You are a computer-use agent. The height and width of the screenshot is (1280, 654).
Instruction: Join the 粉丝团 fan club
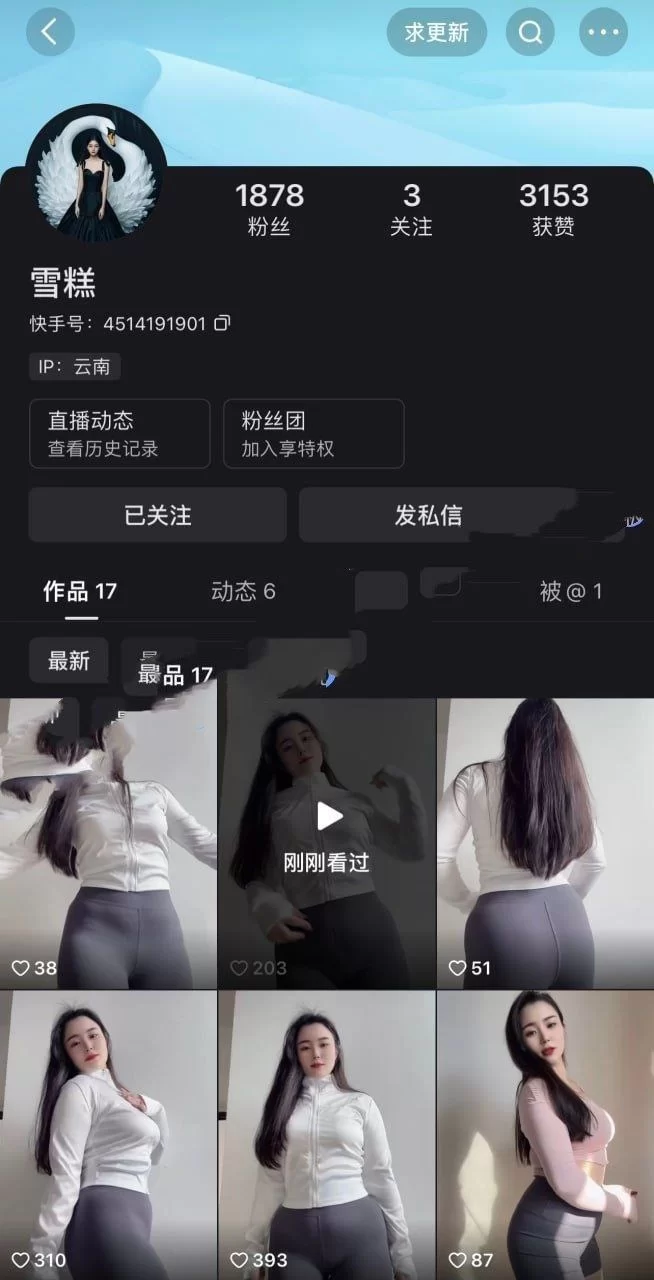click(x=313, y=433)
